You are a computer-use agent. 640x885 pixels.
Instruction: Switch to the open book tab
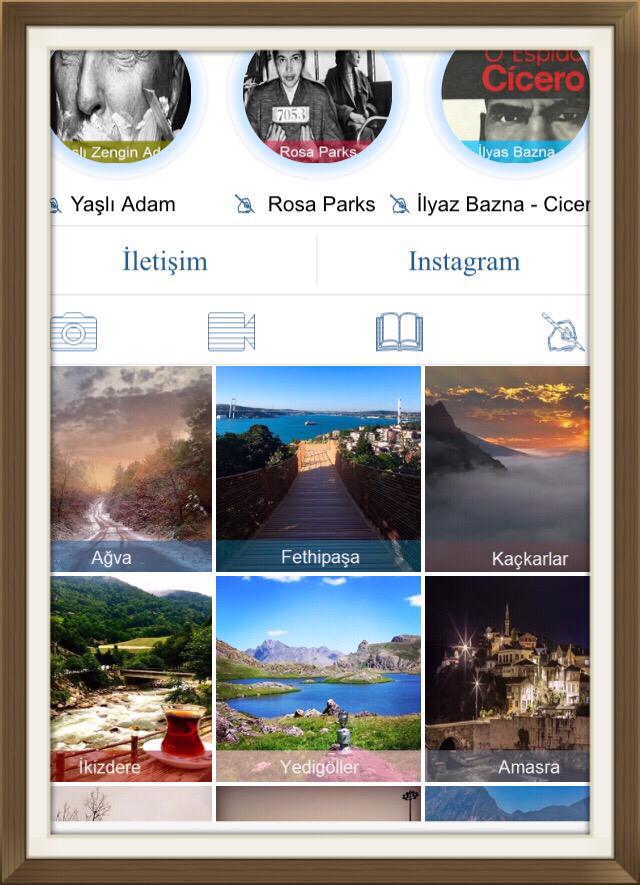[399, 332]
